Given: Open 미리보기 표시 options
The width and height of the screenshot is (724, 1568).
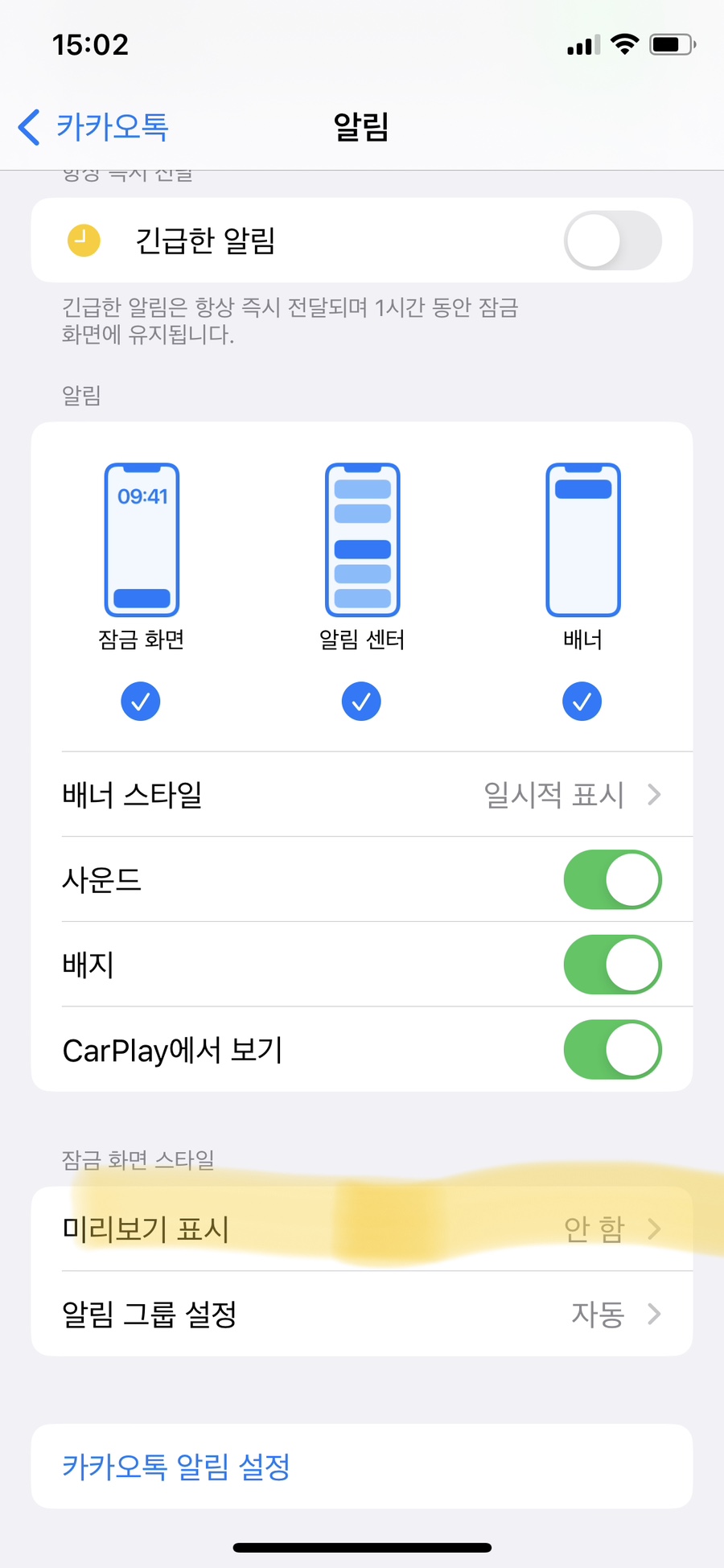Looking at the screenshot, I should click(x=362, y=1229).
